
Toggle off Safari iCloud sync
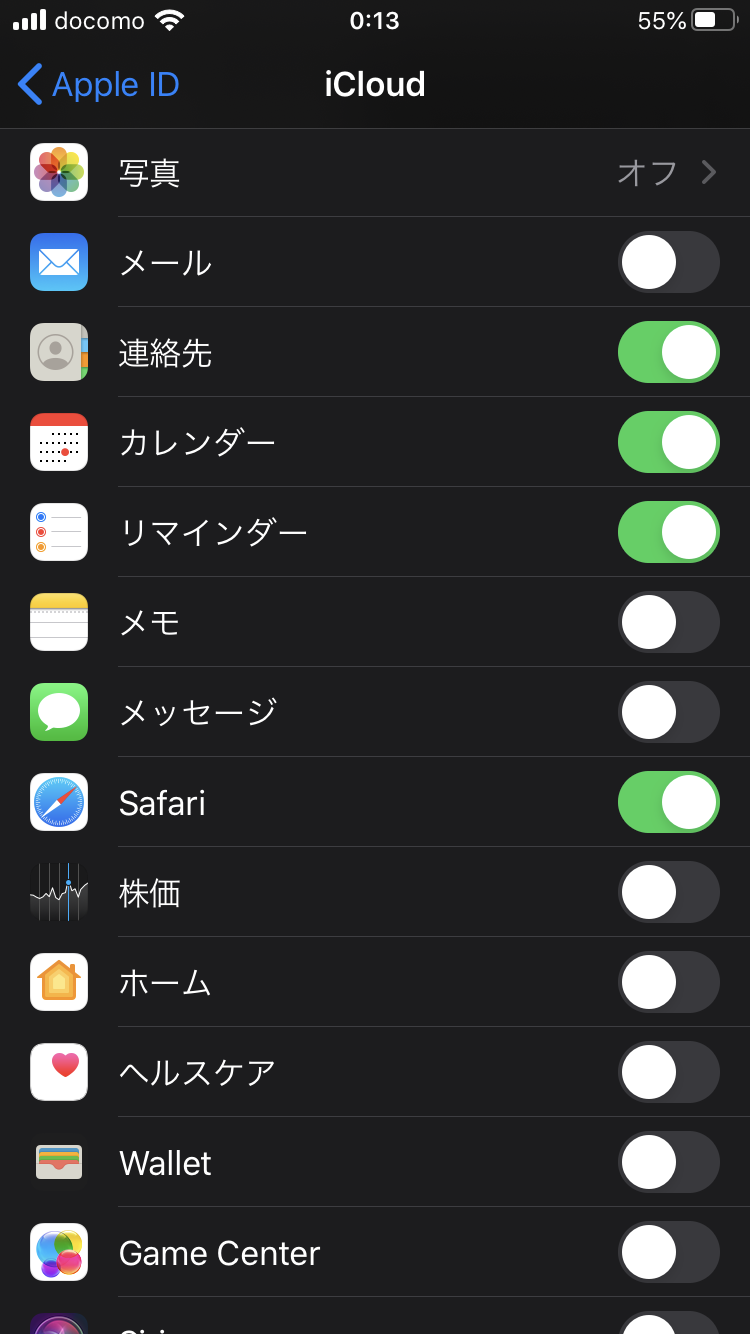668,802
